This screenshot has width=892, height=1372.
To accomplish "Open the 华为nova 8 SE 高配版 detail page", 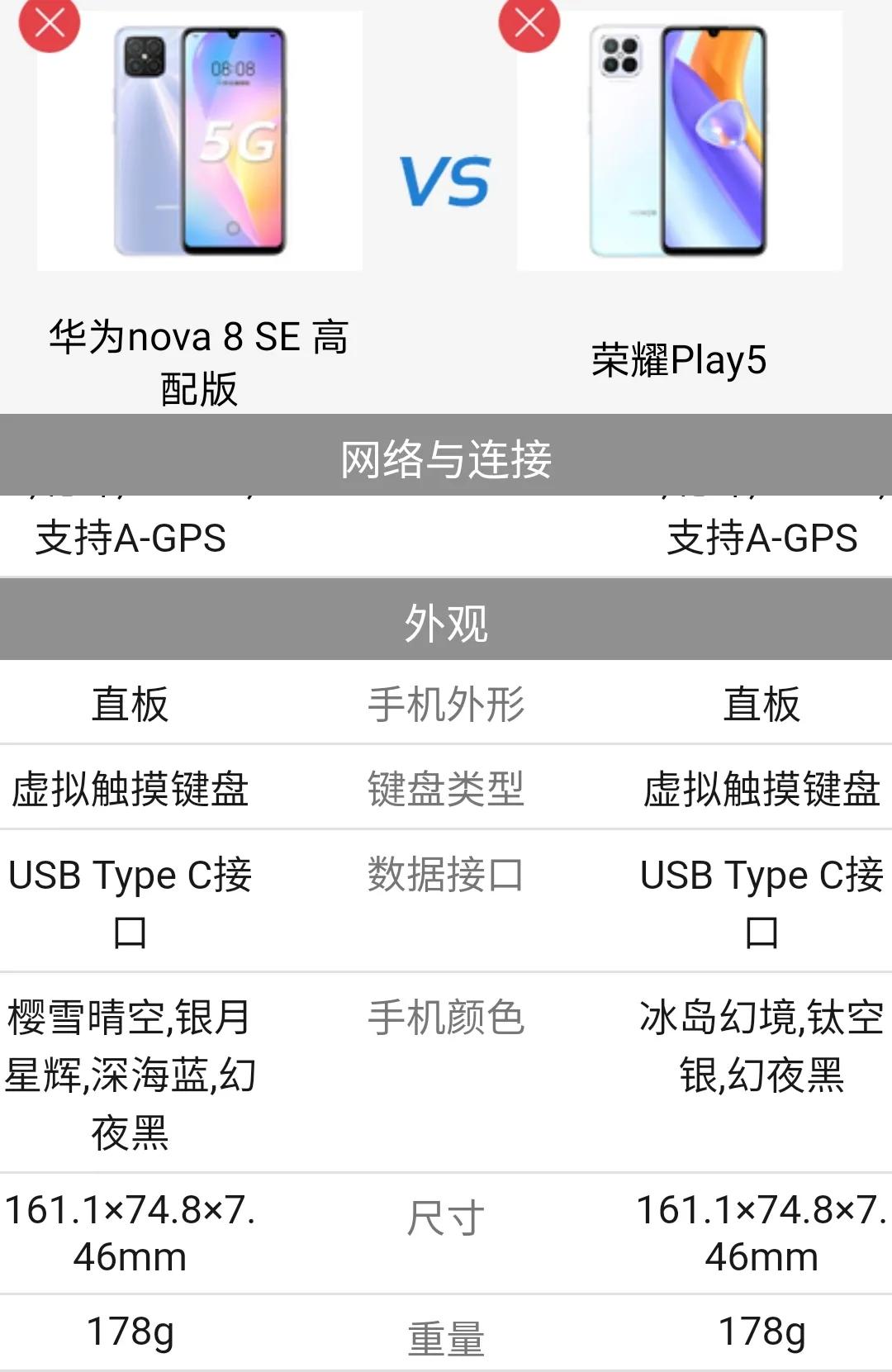I will pyautogui.click(x=198, y=359).
